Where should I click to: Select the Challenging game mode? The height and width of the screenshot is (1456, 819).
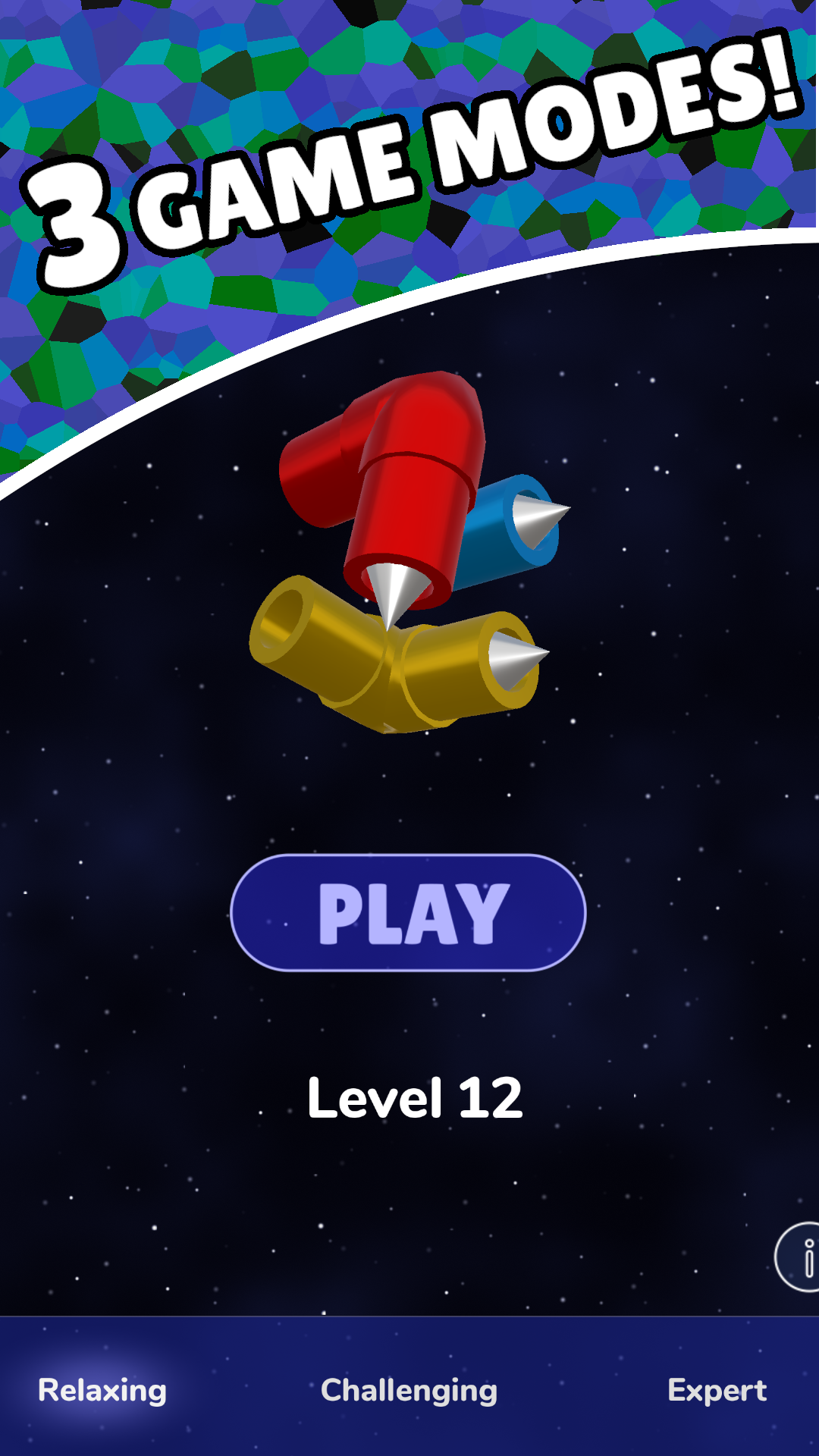pyautogui.click(x=409, y=1390)
